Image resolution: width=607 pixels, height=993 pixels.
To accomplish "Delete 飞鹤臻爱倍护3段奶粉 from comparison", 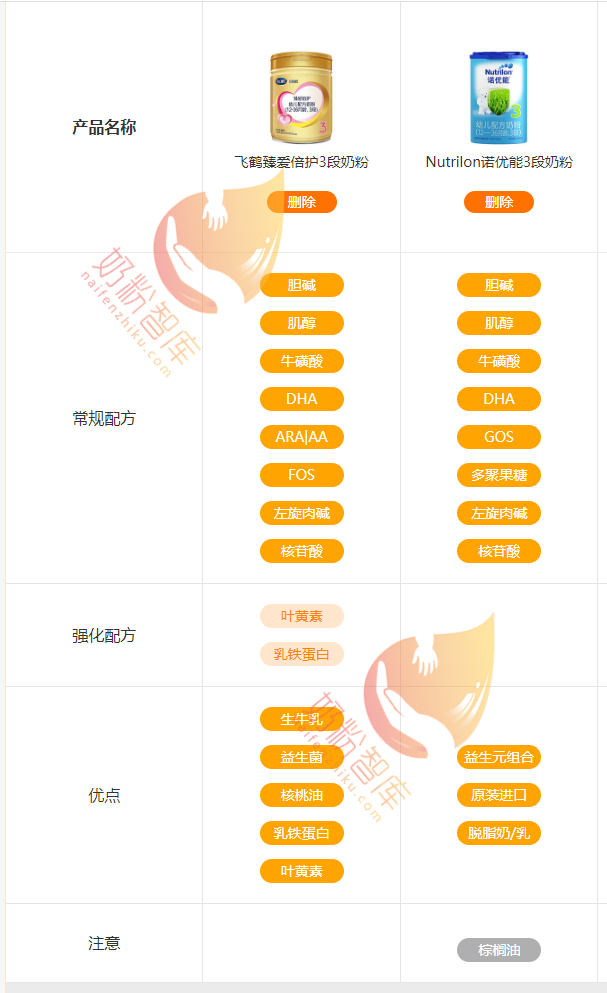I will [x=301, y=202].
